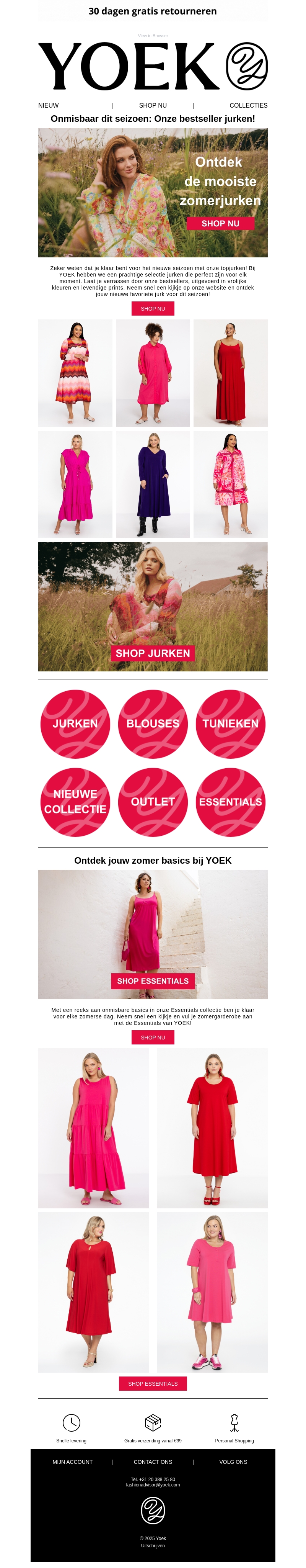Viewport: 306px width, 1568px height.
Task: Select VOLG ONS in the footer
Action: click(233, 1462)
